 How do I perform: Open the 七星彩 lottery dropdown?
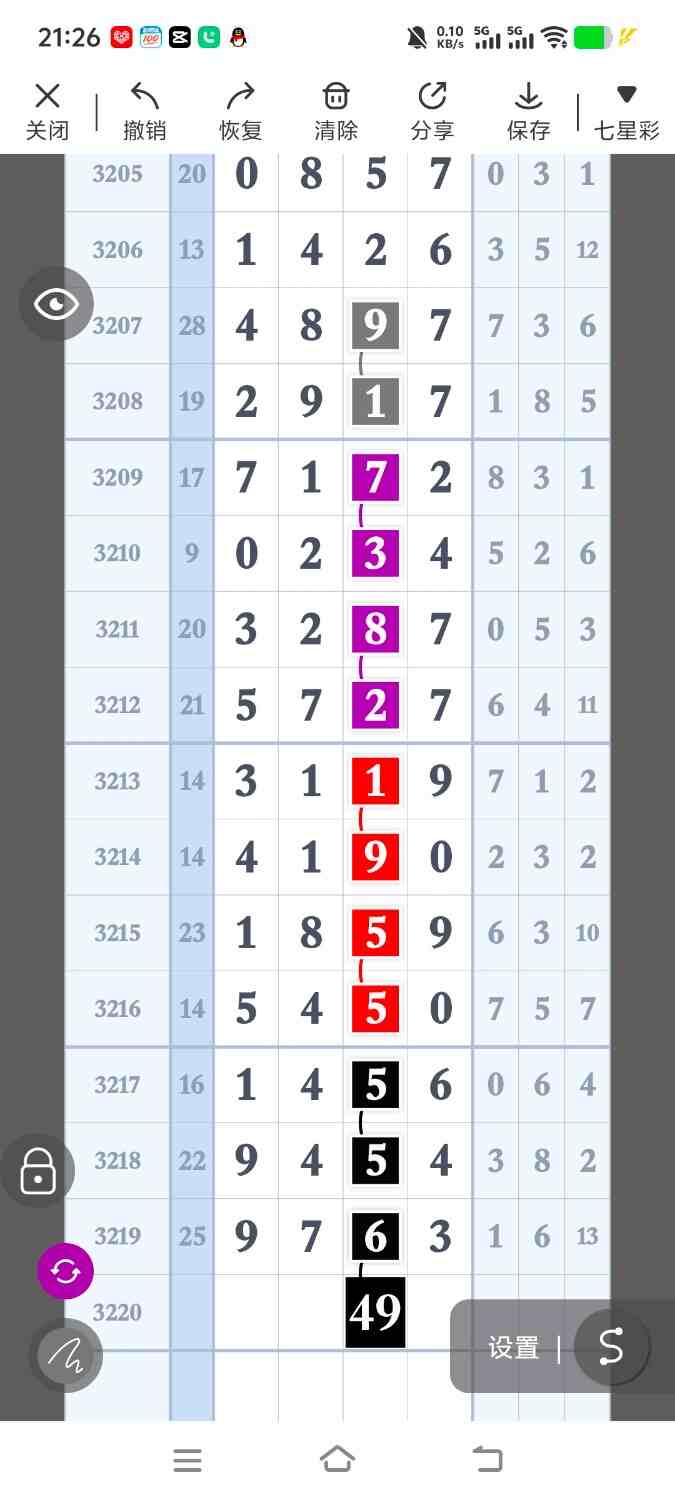[627, 111]
